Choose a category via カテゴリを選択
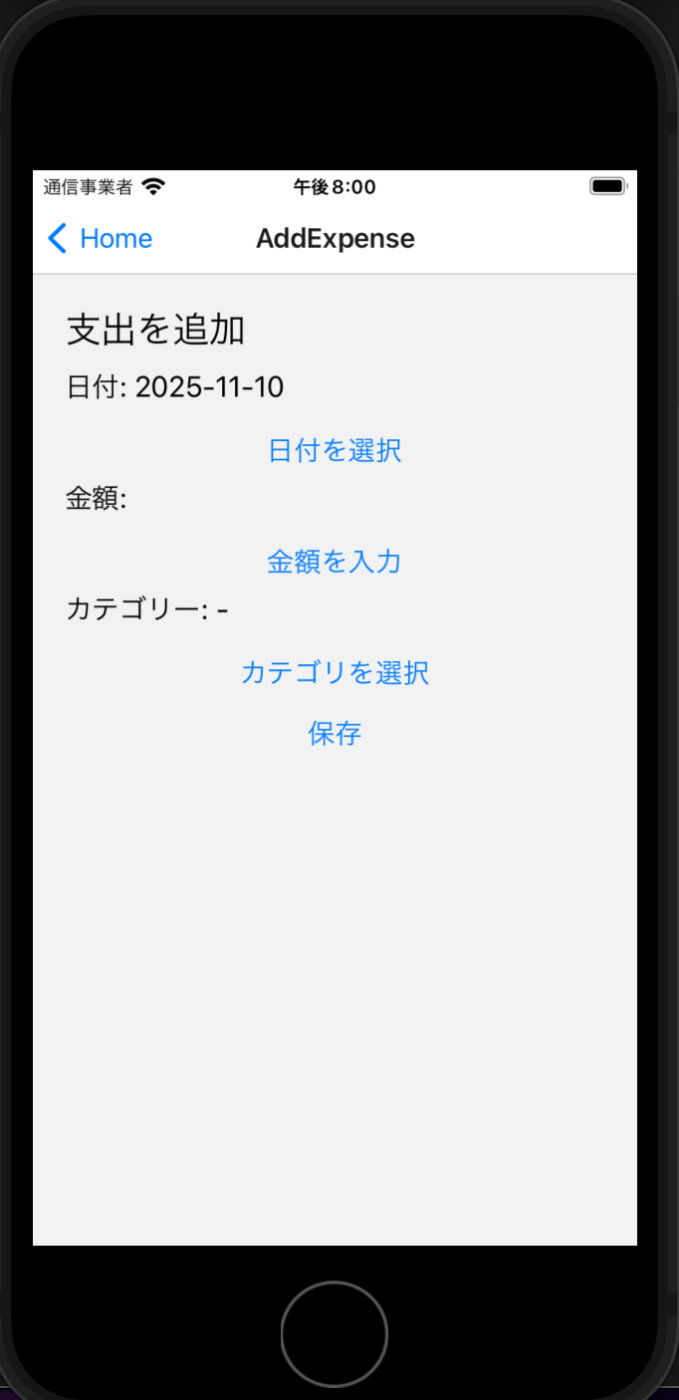 [335, 673]
